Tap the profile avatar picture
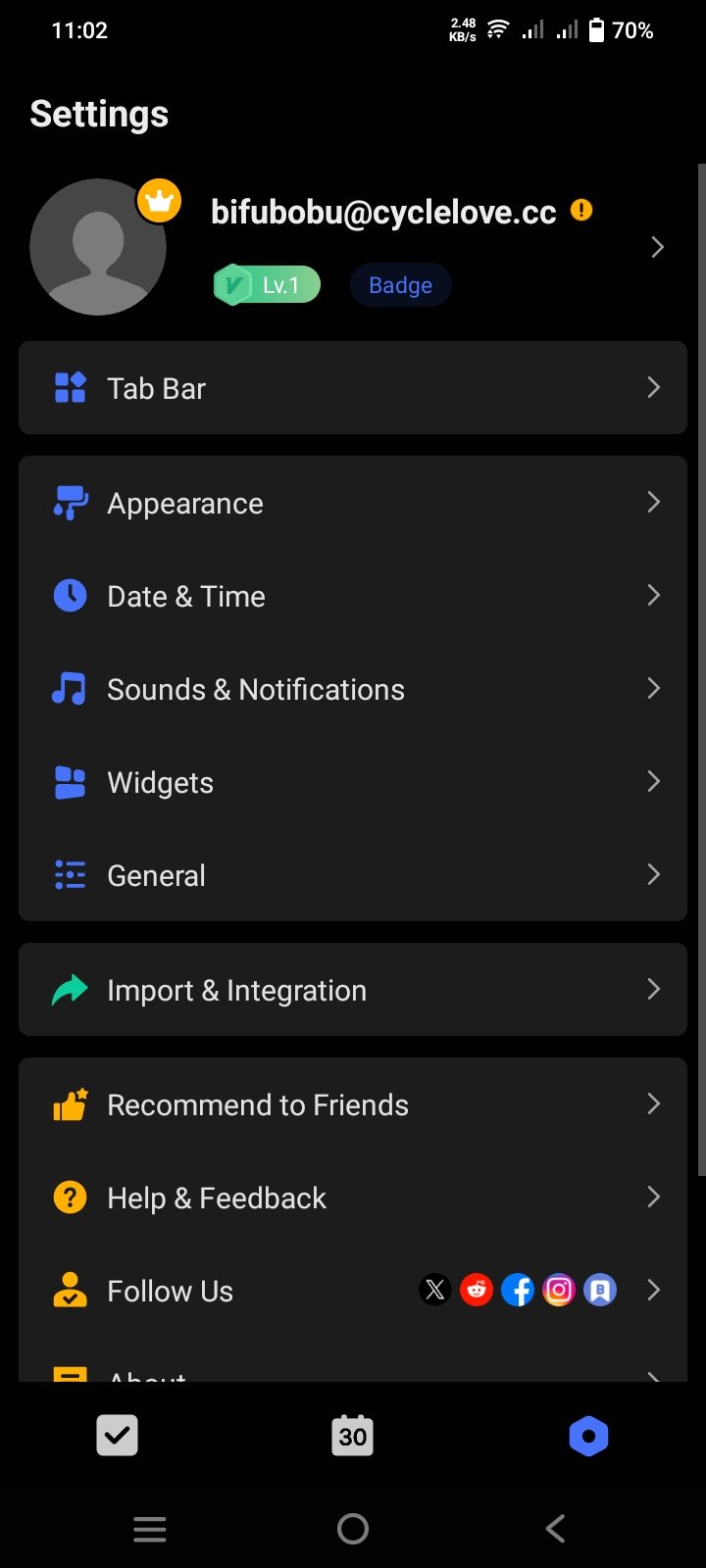 coord(98,247)
